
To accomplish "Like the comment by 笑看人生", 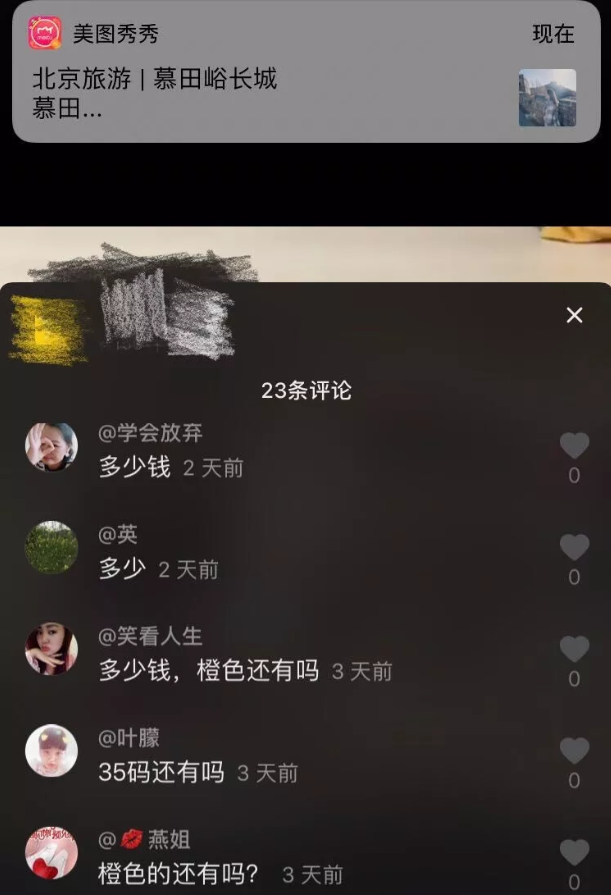I will point(574,650).
